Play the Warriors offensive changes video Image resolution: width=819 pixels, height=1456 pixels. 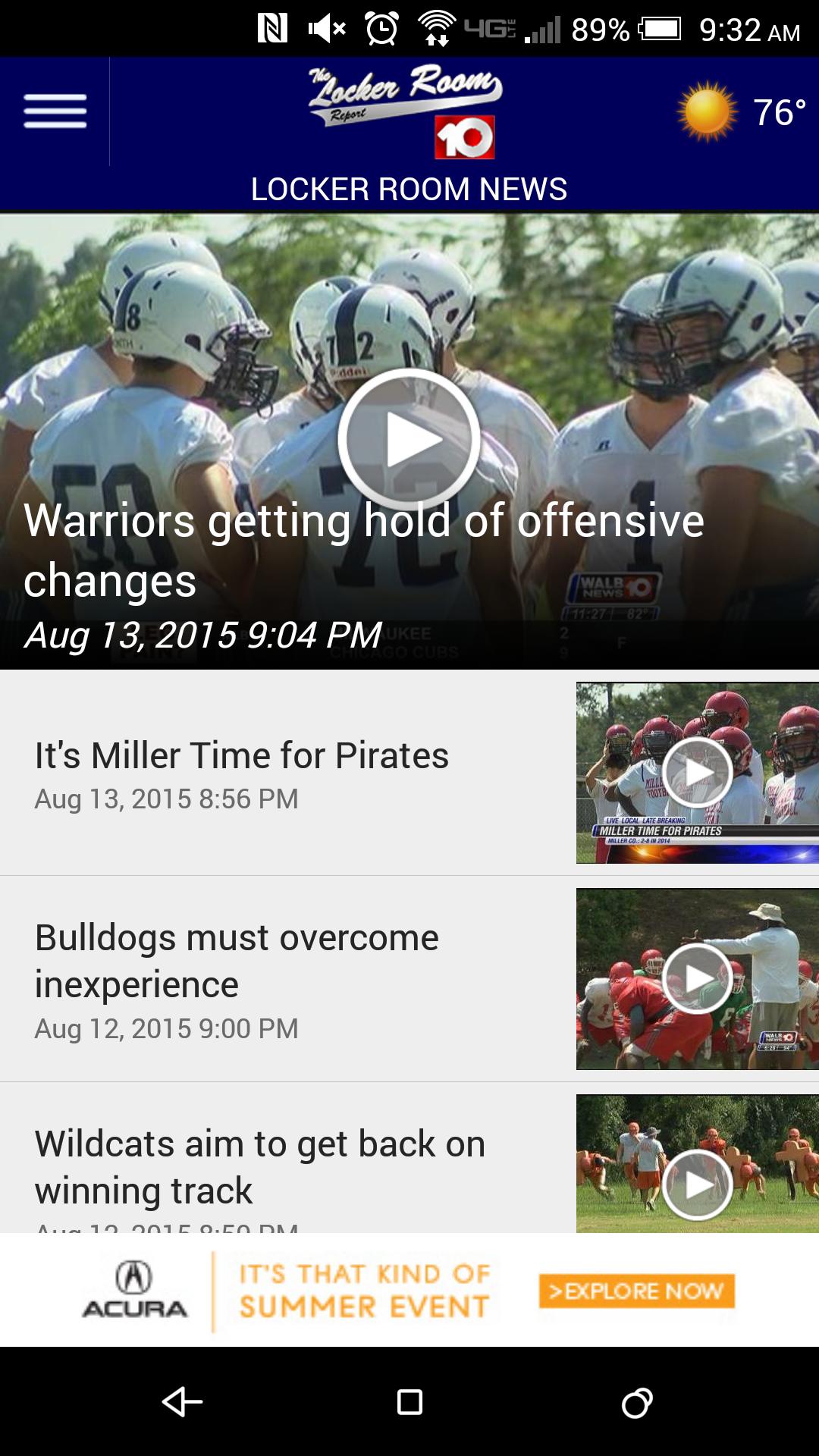point(409,440)
